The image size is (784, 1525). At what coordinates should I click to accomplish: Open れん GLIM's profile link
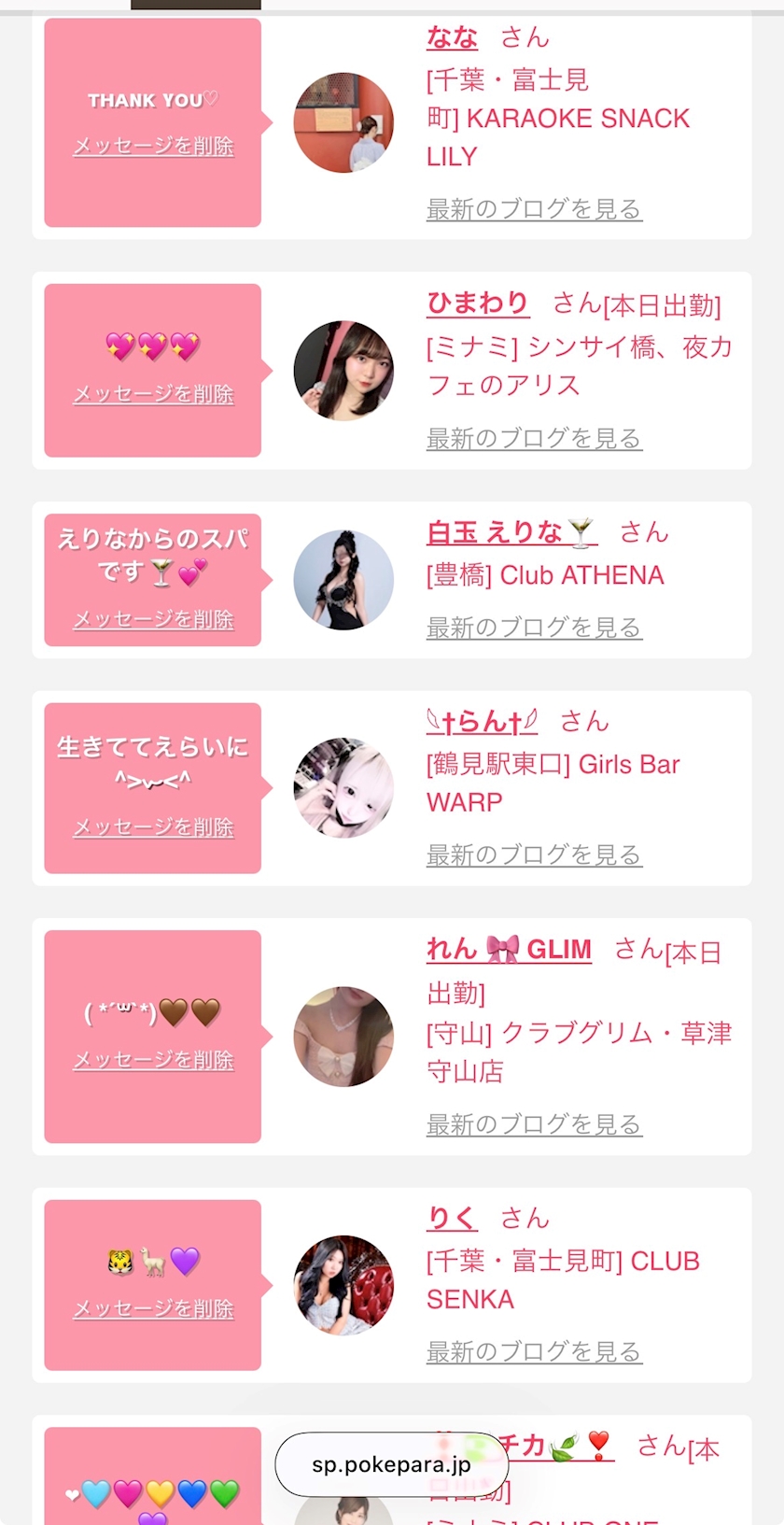tap(509, 950)
